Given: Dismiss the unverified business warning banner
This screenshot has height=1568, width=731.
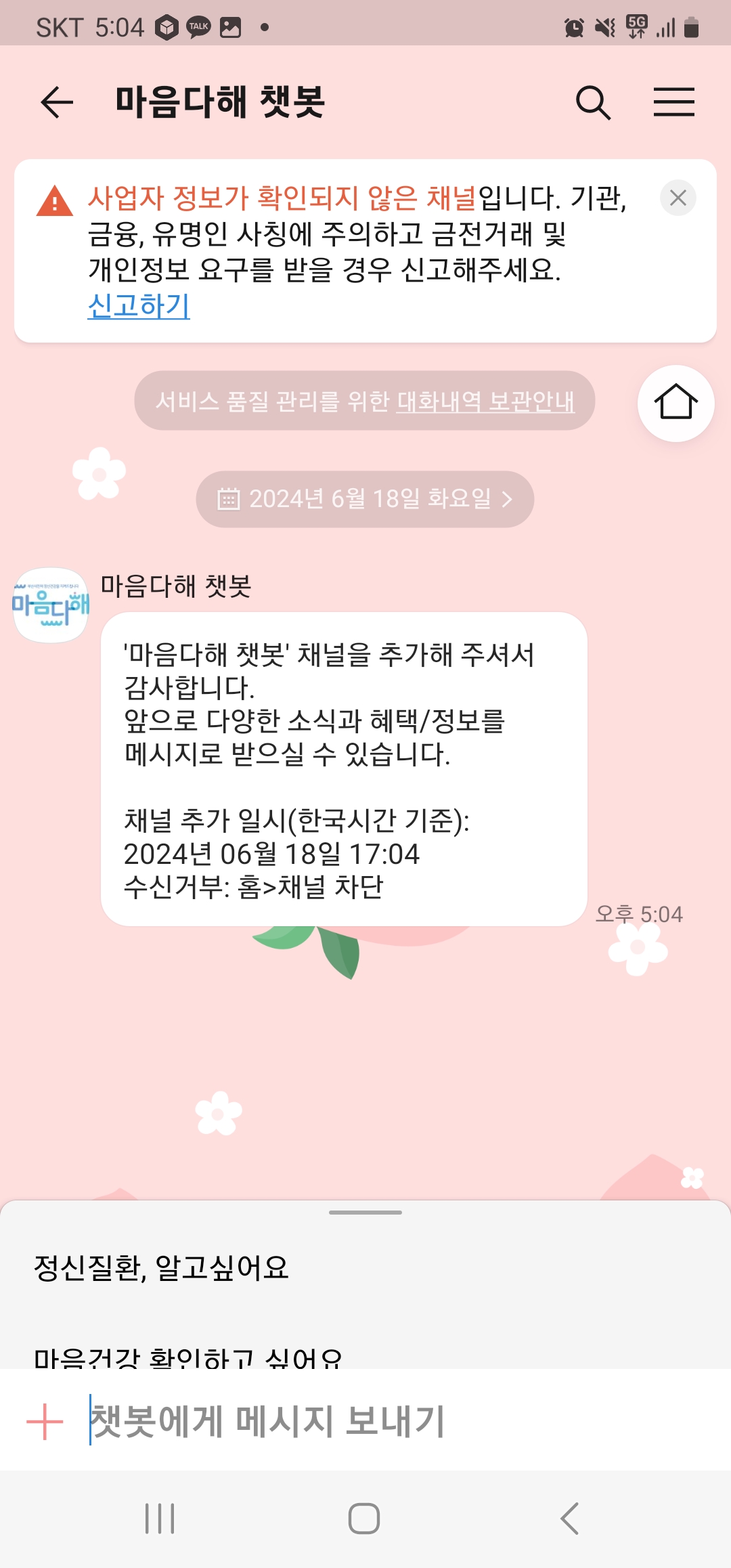Looking at the screenshot, I should pyautogui.click(x=678, y=198).
